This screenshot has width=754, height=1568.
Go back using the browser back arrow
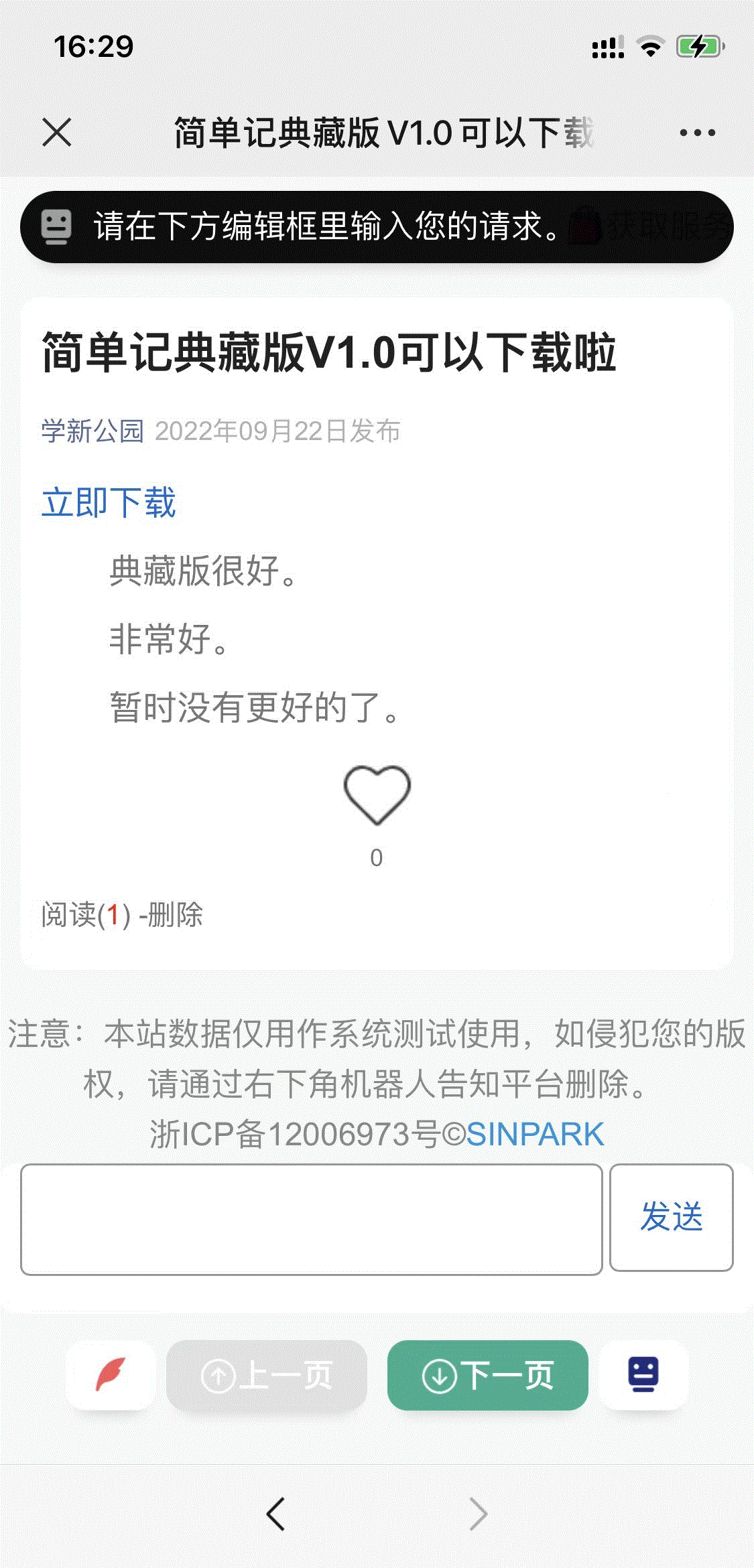pyautogui.click(x=275, y=1514)
